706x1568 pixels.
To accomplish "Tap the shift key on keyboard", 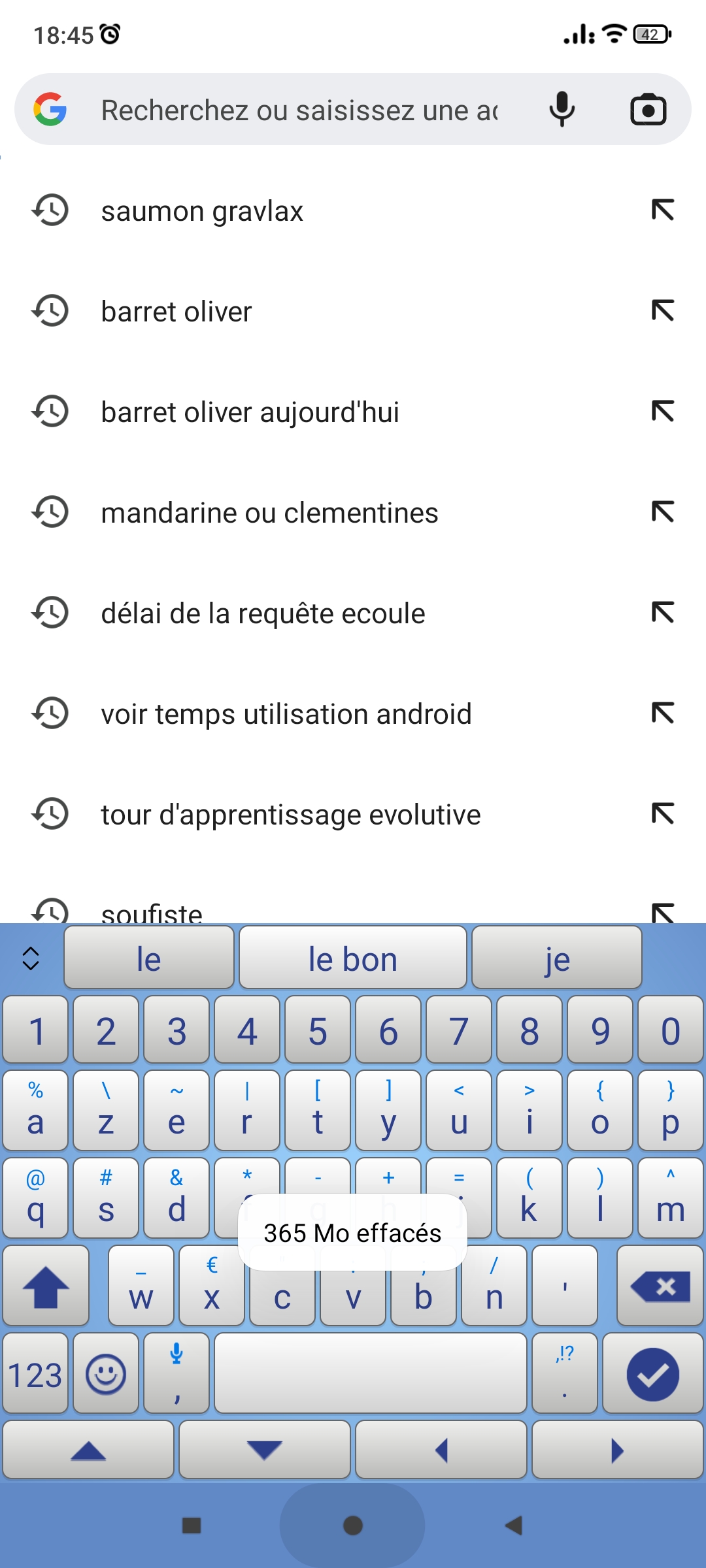I will point(46,1286).
